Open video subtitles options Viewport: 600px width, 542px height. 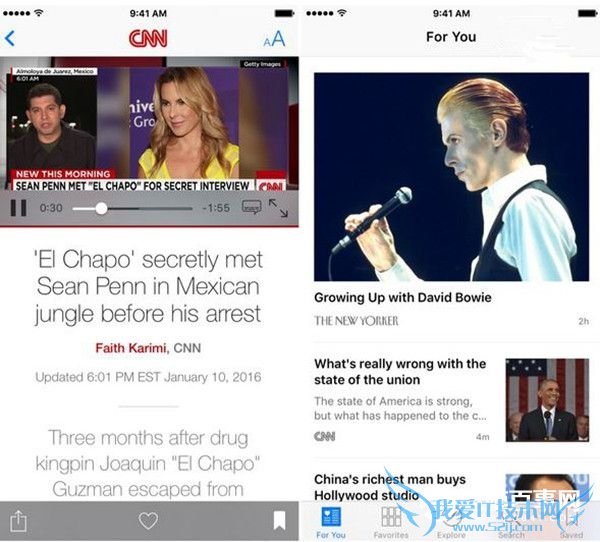pyautogui.click(x=251, y=208)
